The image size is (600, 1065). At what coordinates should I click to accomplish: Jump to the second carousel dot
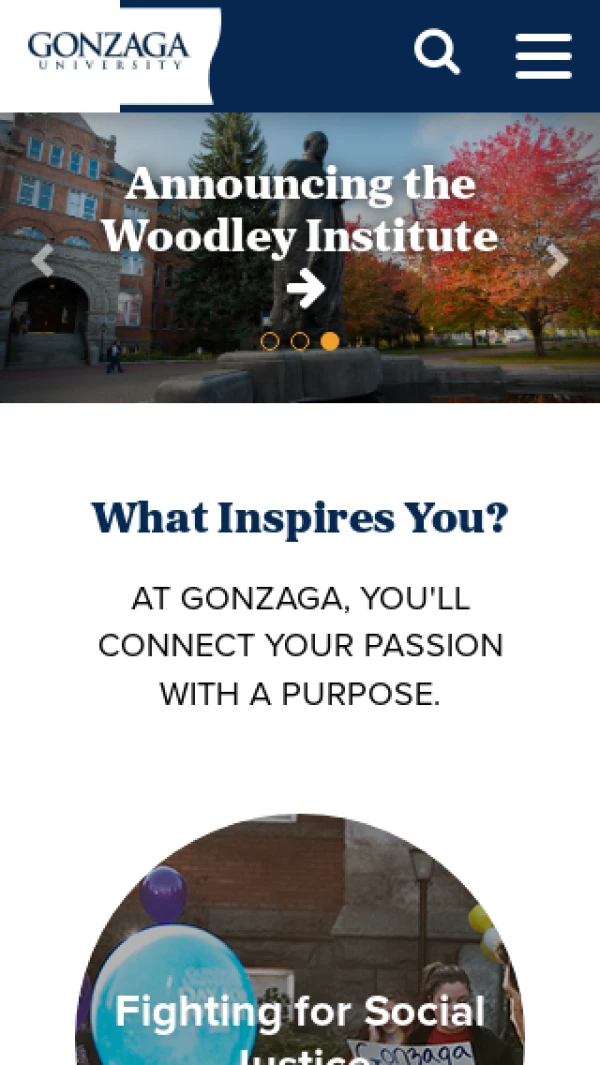tap(299, 341)
